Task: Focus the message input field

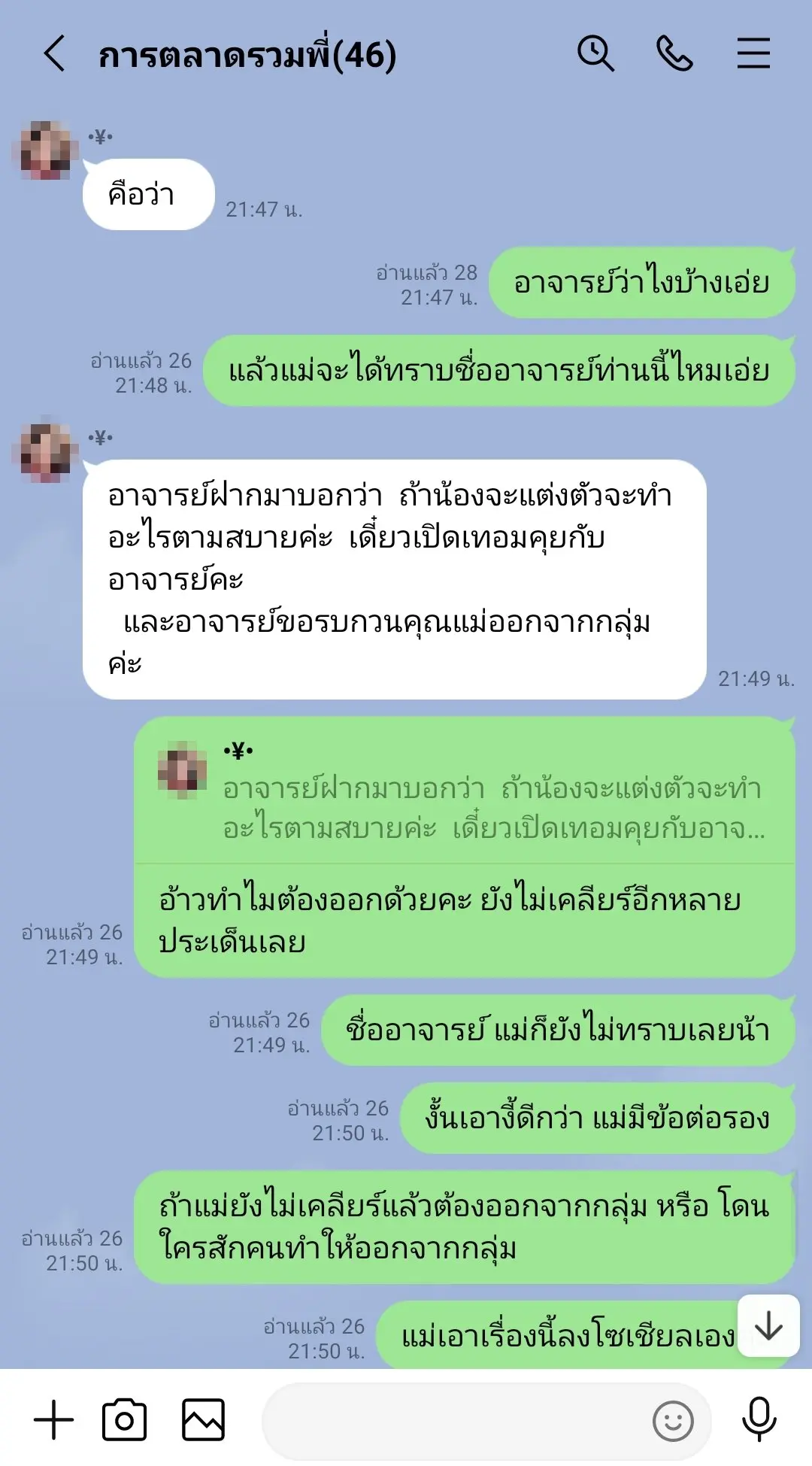Action: click(451, 1420)
